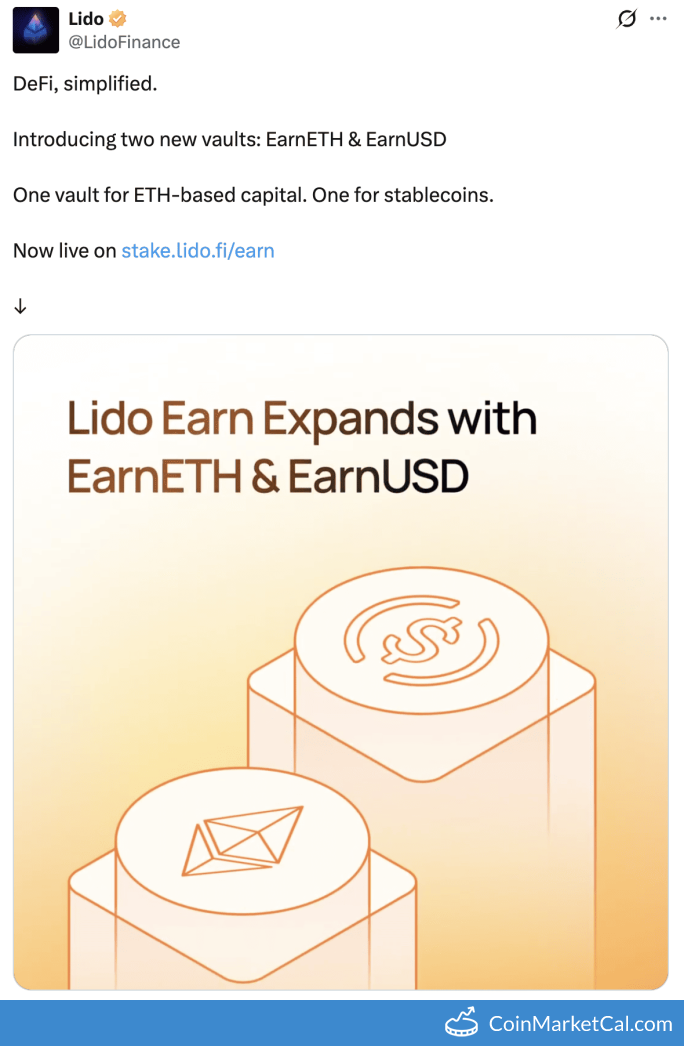Image resolution: width=684 pixels, height=1046 pixels.
Task: Open the @LidoFinance handle
Action: tap(124, 42)
